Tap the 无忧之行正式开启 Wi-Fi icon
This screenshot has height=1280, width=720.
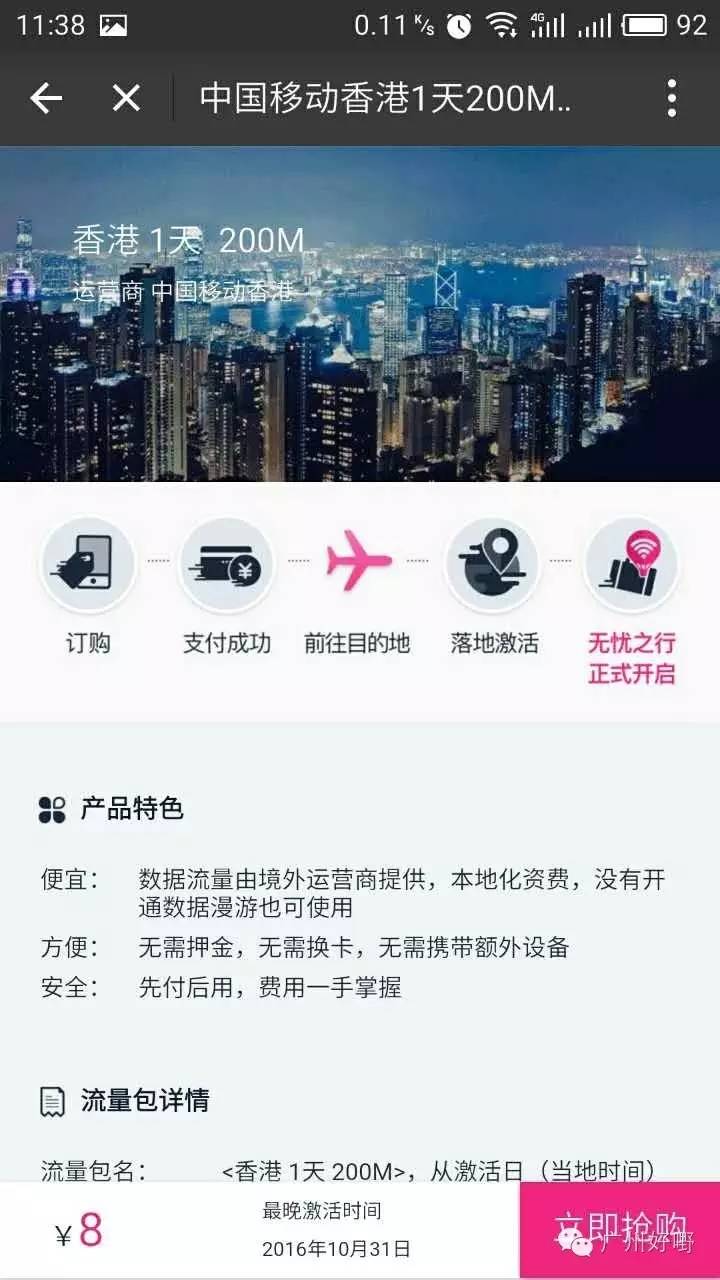pyautogui.click(x=631, y=565)
